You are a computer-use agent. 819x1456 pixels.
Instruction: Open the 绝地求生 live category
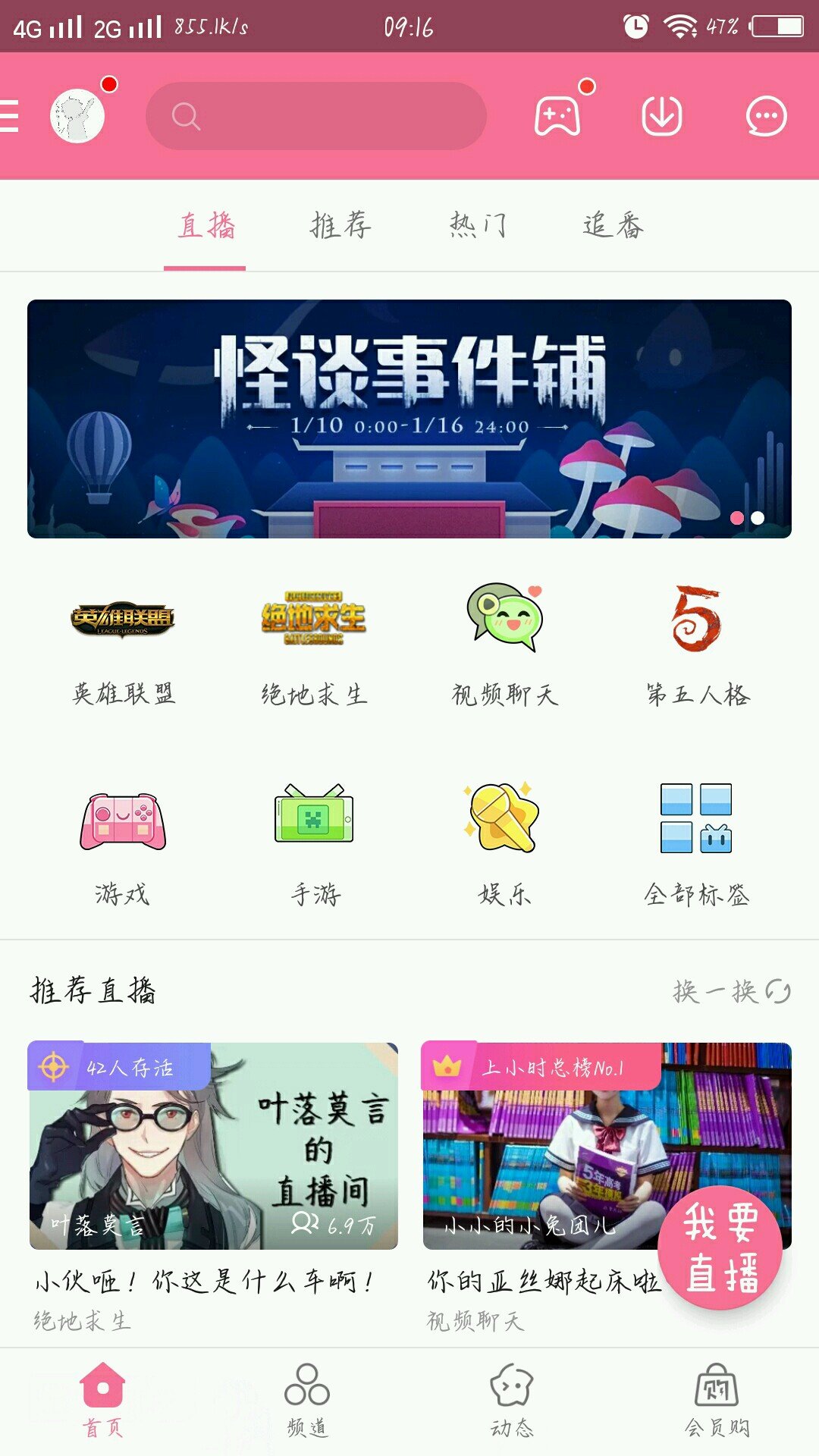click(x=313, y=643)
